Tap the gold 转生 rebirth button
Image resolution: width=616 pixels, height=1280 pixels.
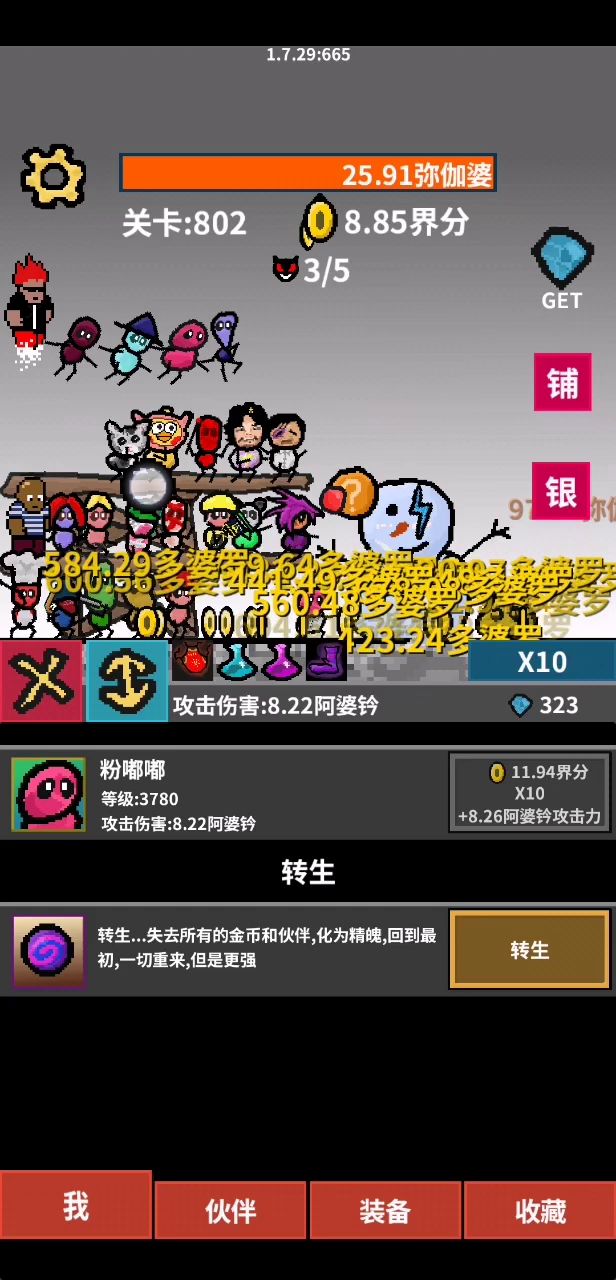tap(529, 949)
